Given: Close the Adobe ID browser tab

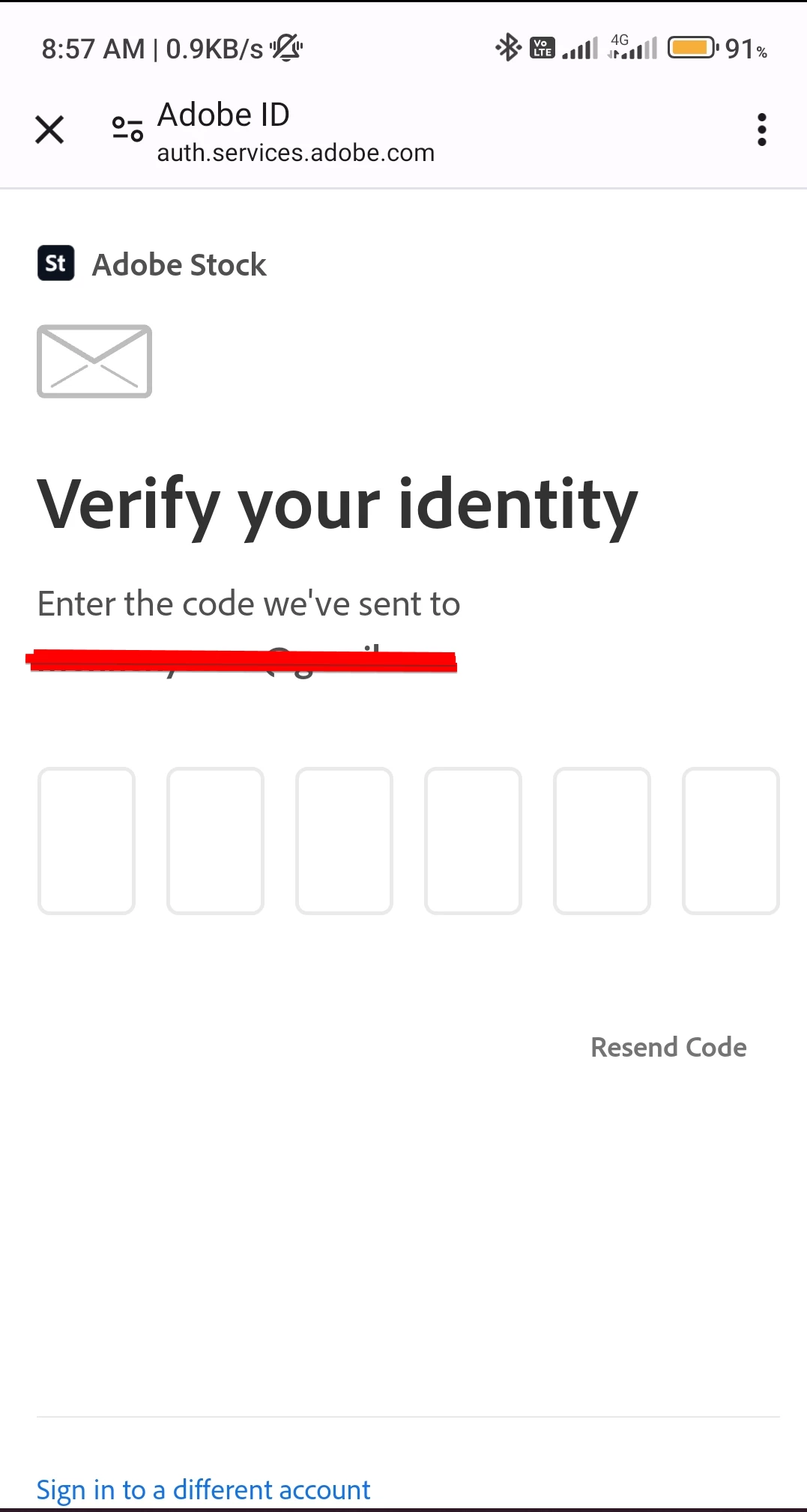Looking at the screenshot, I should (x=49, y=130).
